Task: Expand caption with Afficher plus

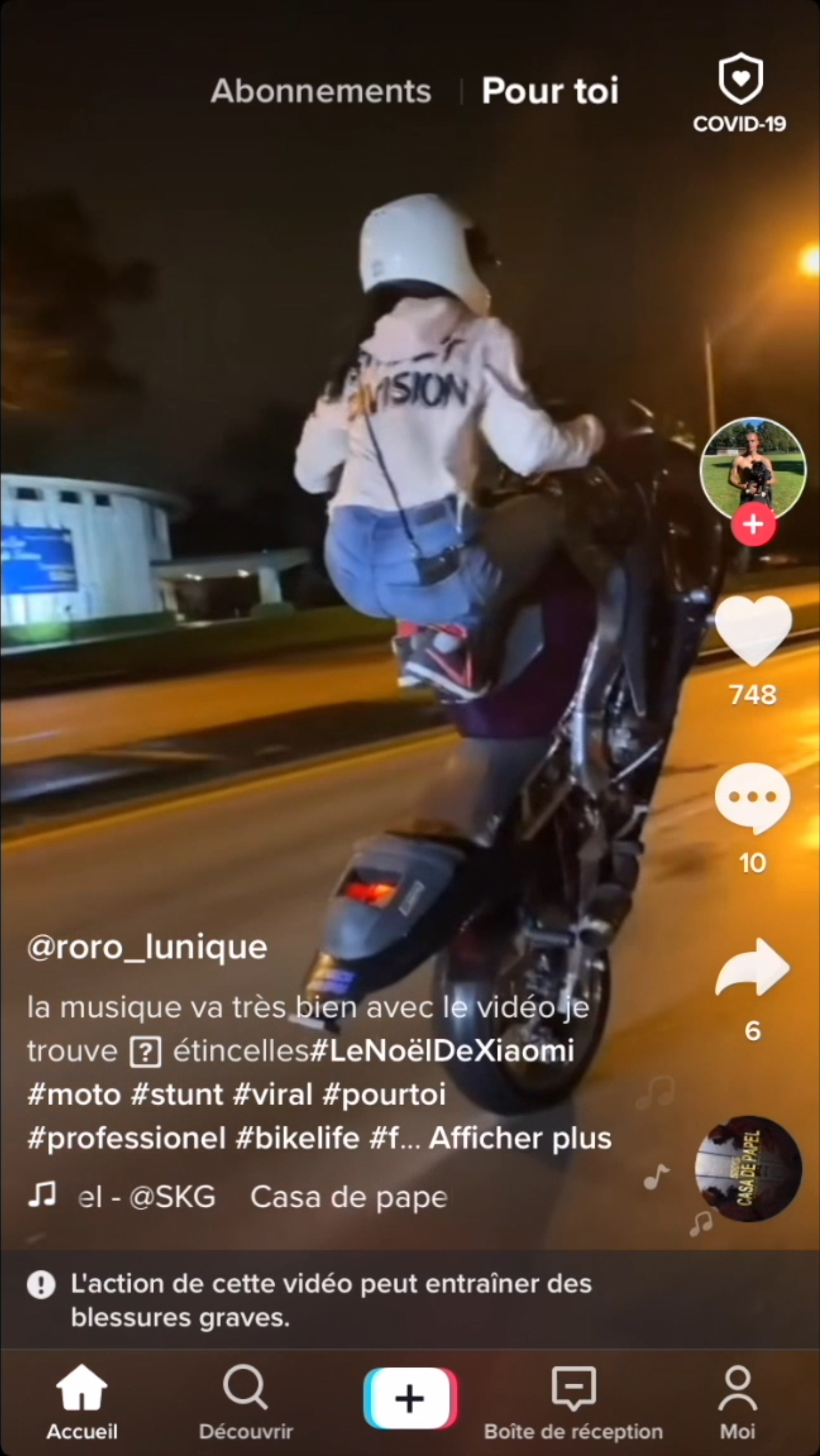Action: [520, 1138]
